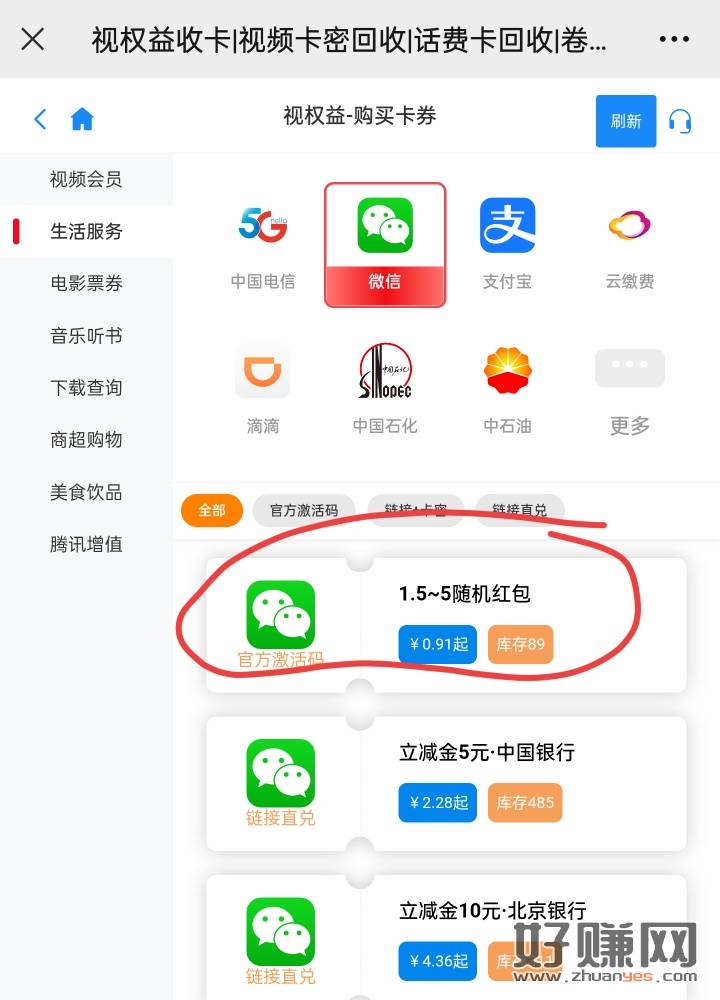
Task: Choose the 中国电信 brand
Action: click(x=263, y=245)
